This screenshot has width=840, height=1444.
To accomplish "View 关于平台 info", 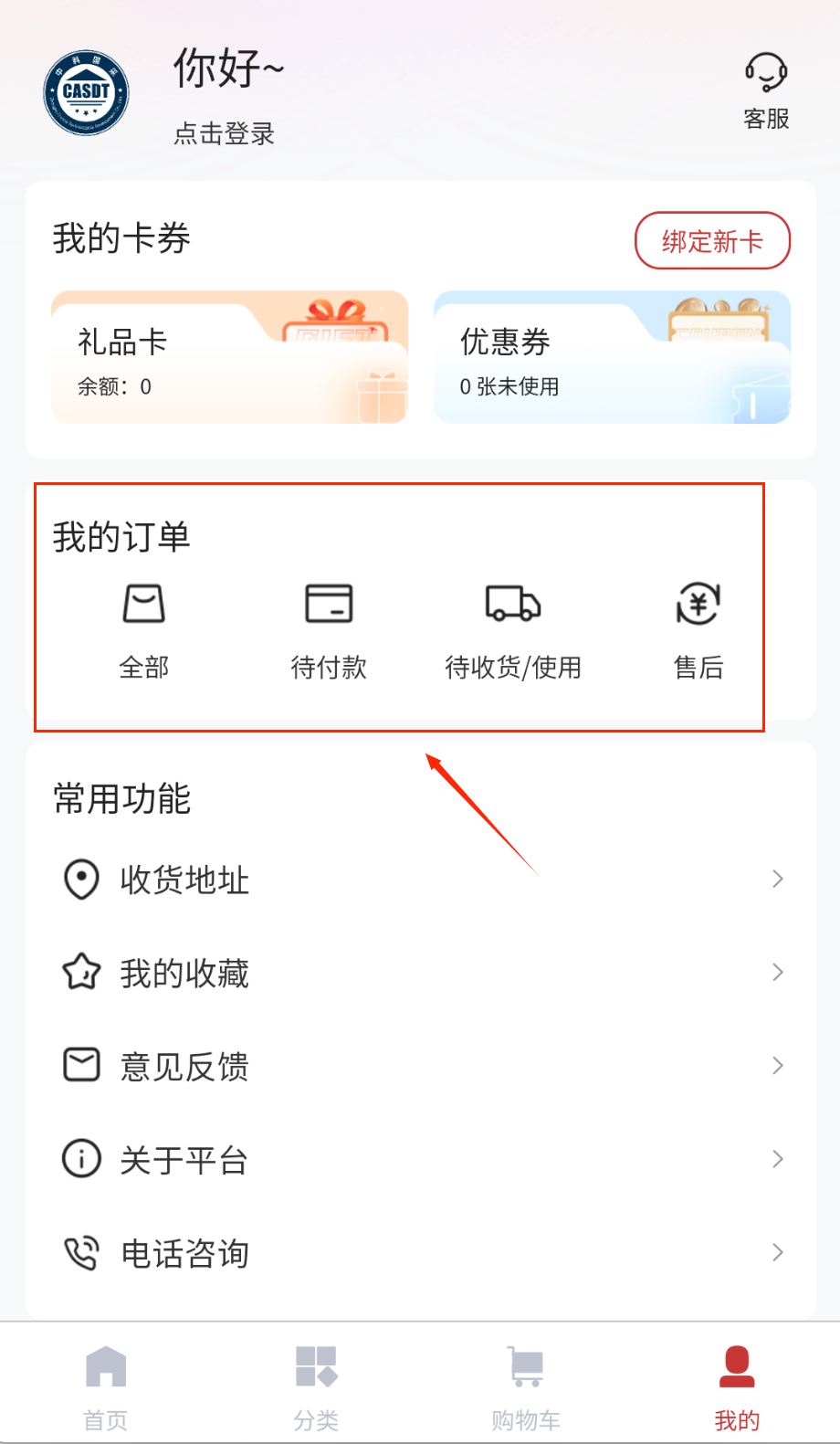I will coord(420,1160).
